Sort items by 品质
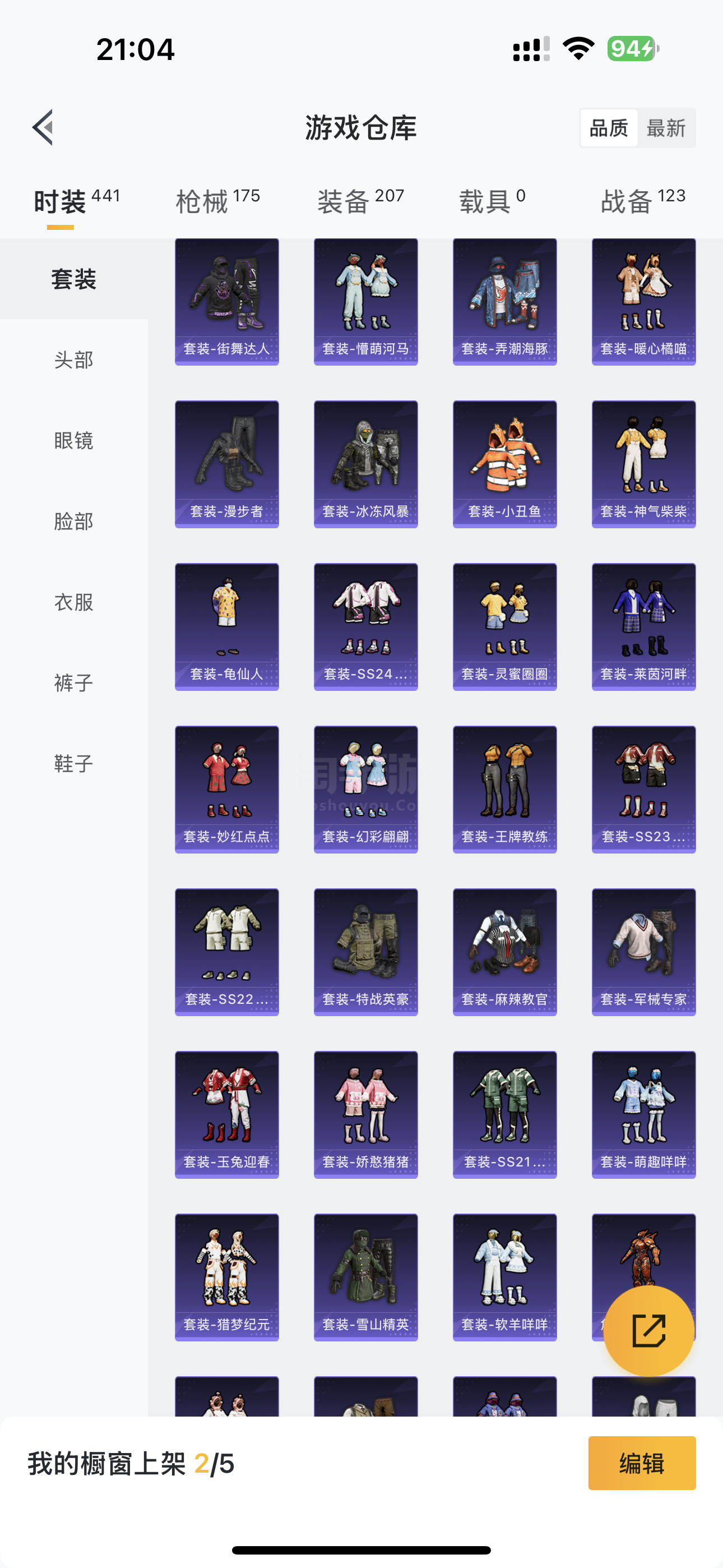This screenshot has width=723, height=1568. (x=609, y=128)
